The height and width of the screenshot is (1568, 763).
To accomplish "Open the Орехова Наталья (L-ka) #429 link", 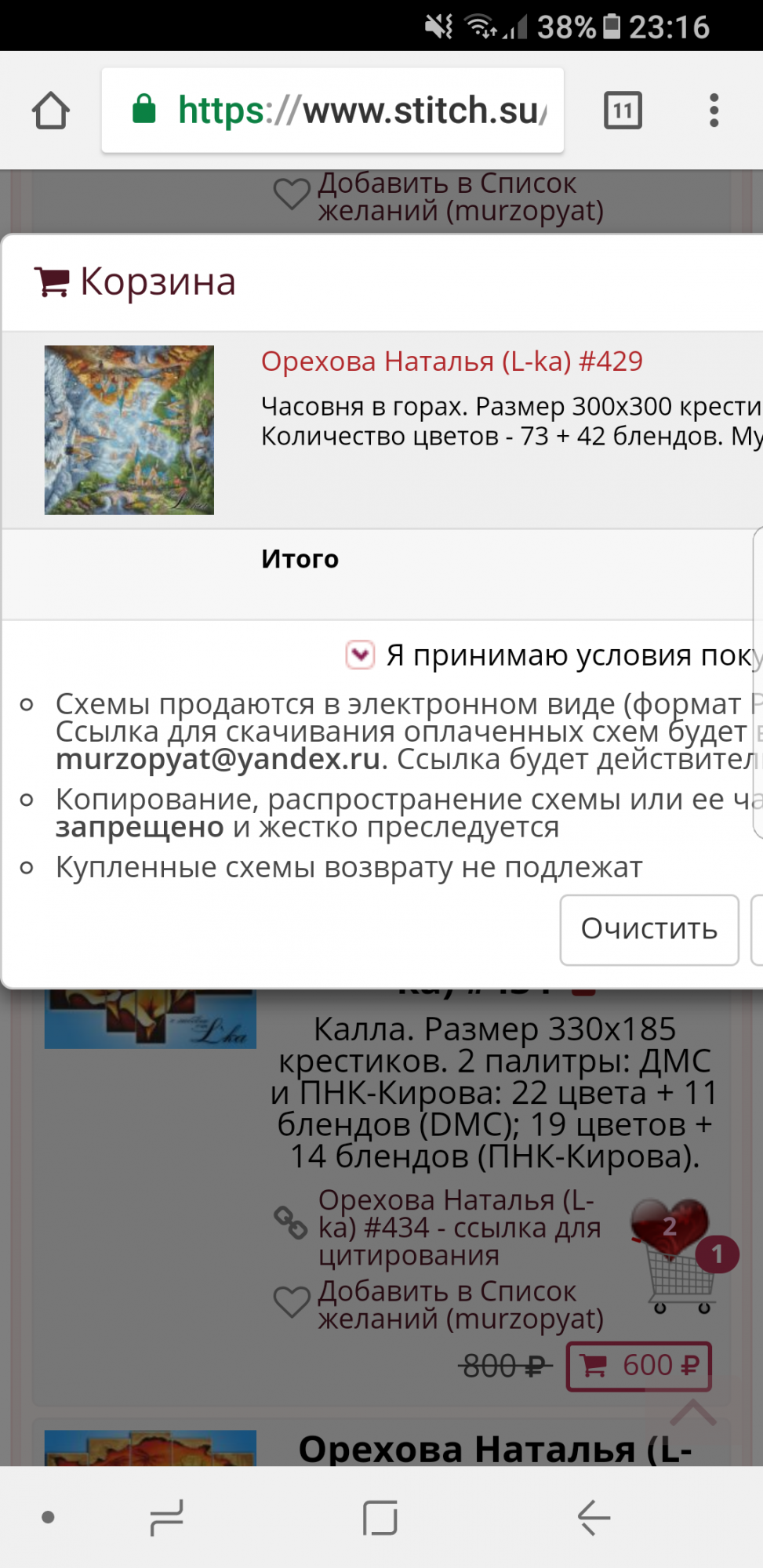I will click(452, 361).
